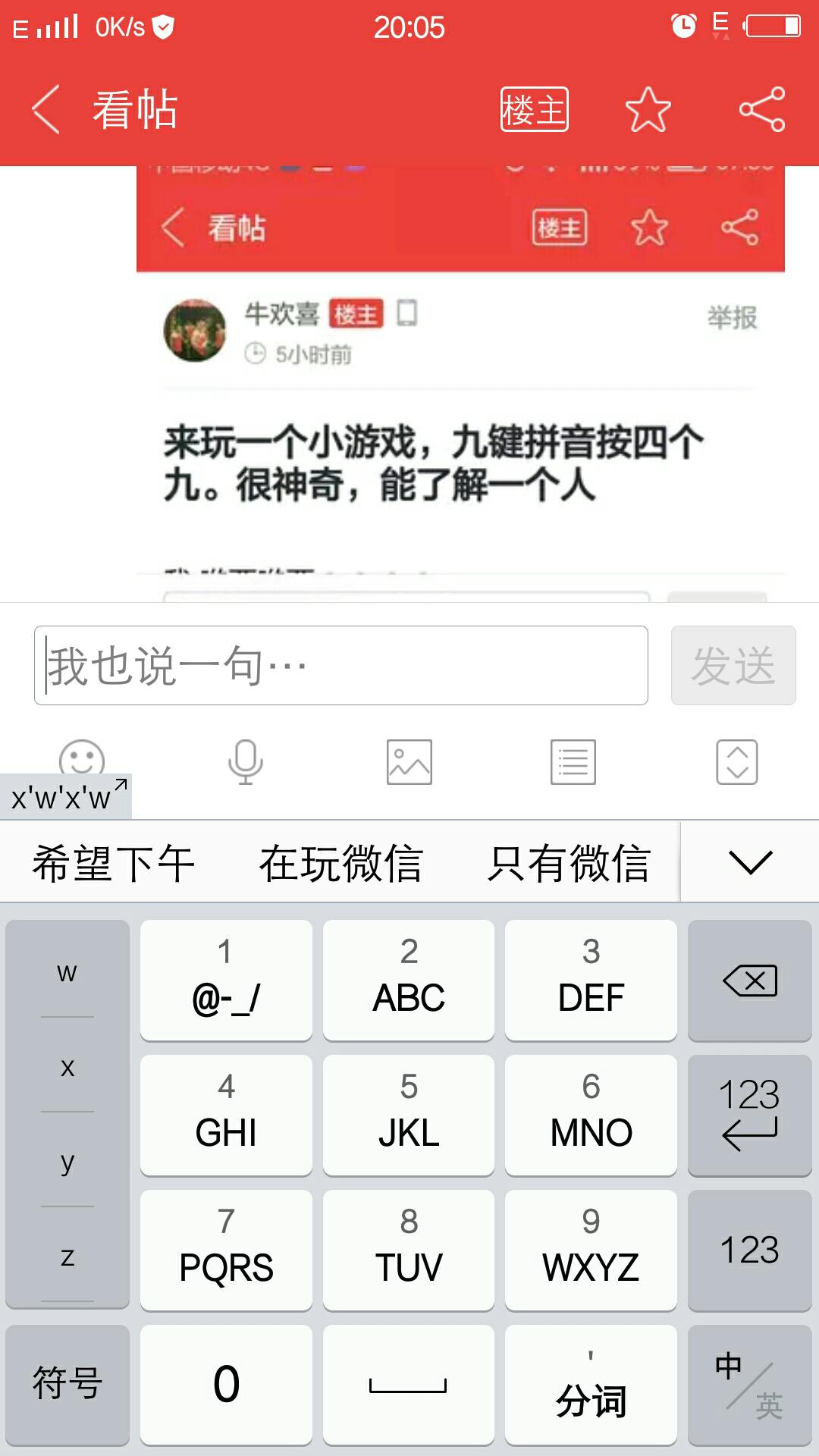819x1456 pixels.
Task: Expand the candidate word list
Action: tap(750, 863)
